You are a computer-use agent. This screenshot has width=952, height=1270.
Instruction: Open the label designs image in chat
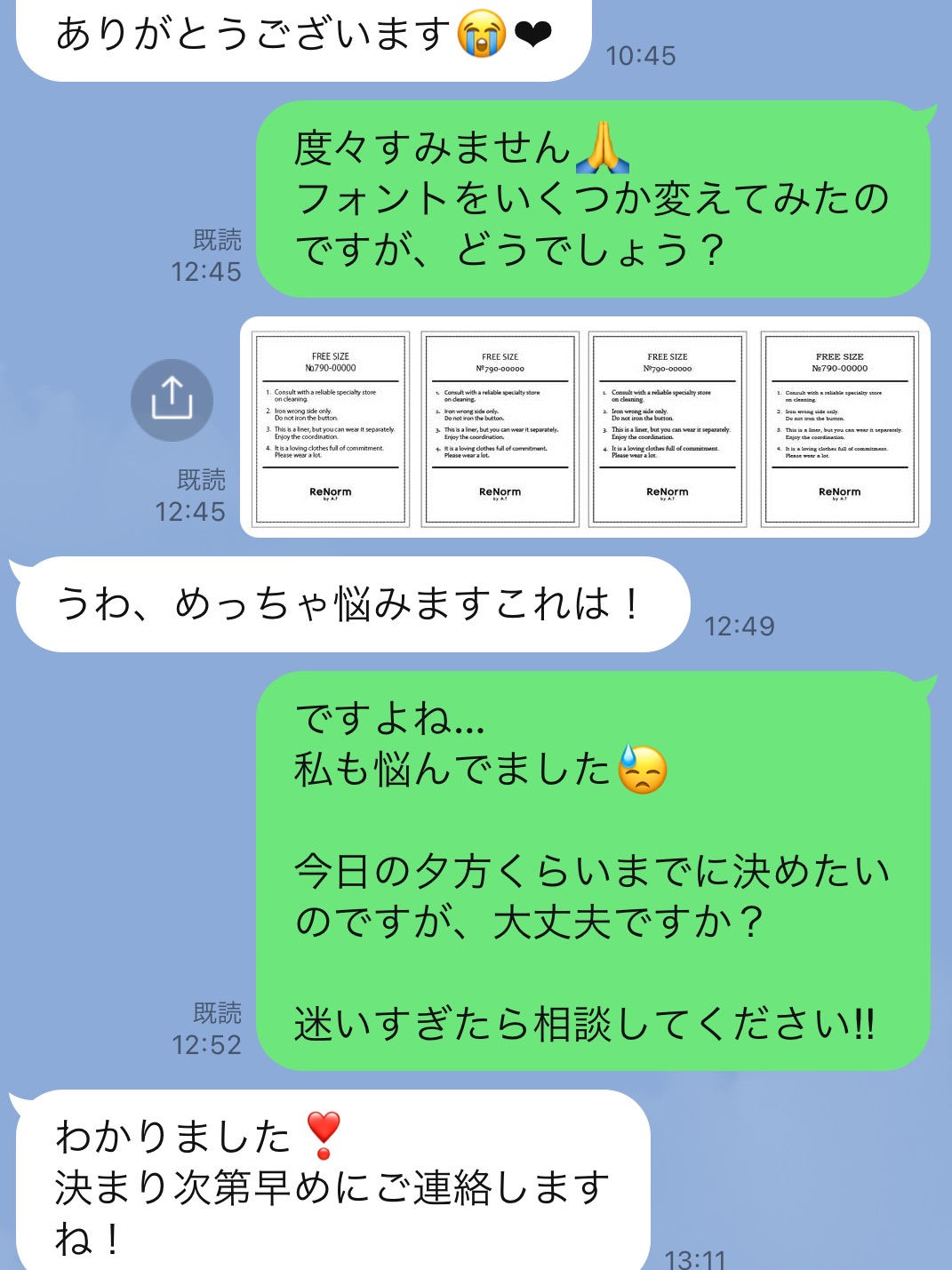point(585,427)
